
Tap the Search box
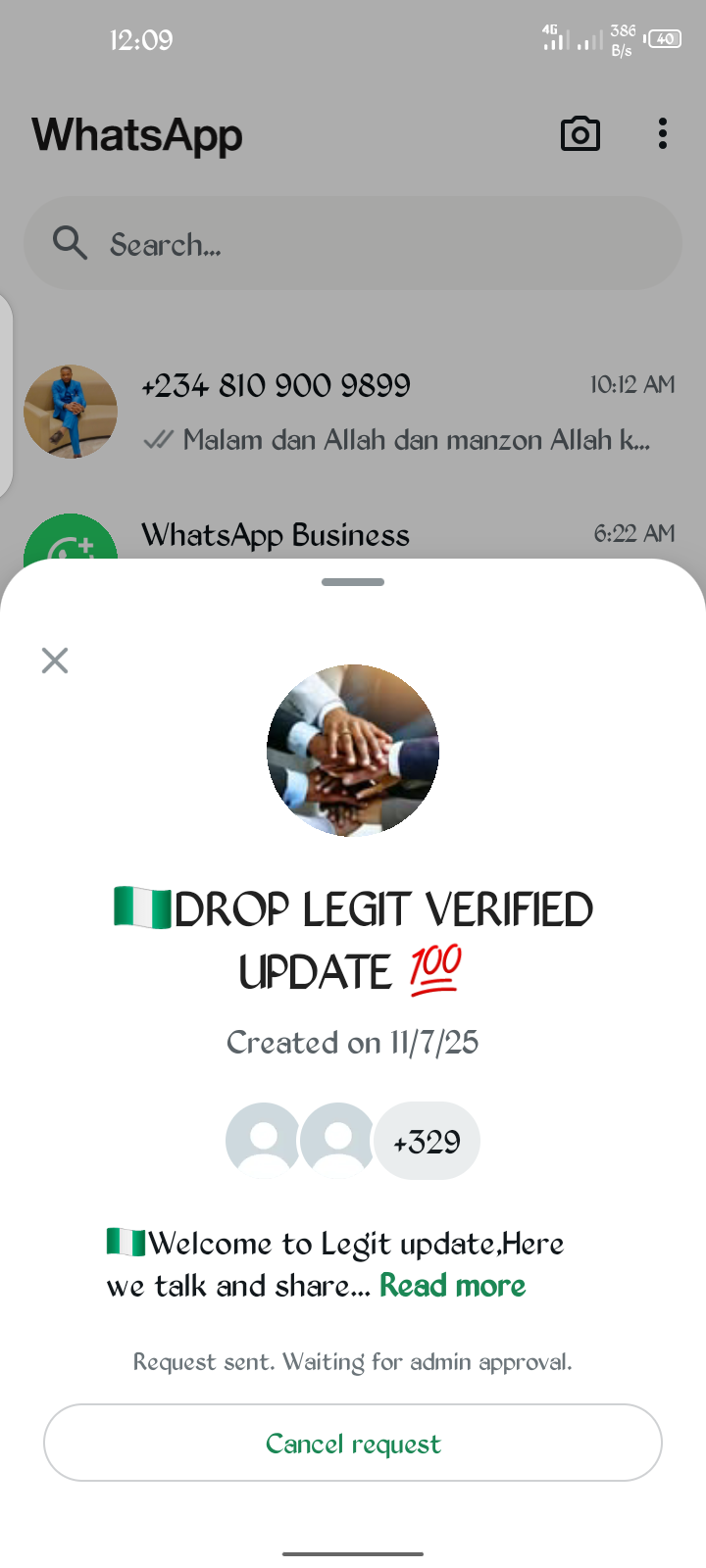[x=353, y=243]
